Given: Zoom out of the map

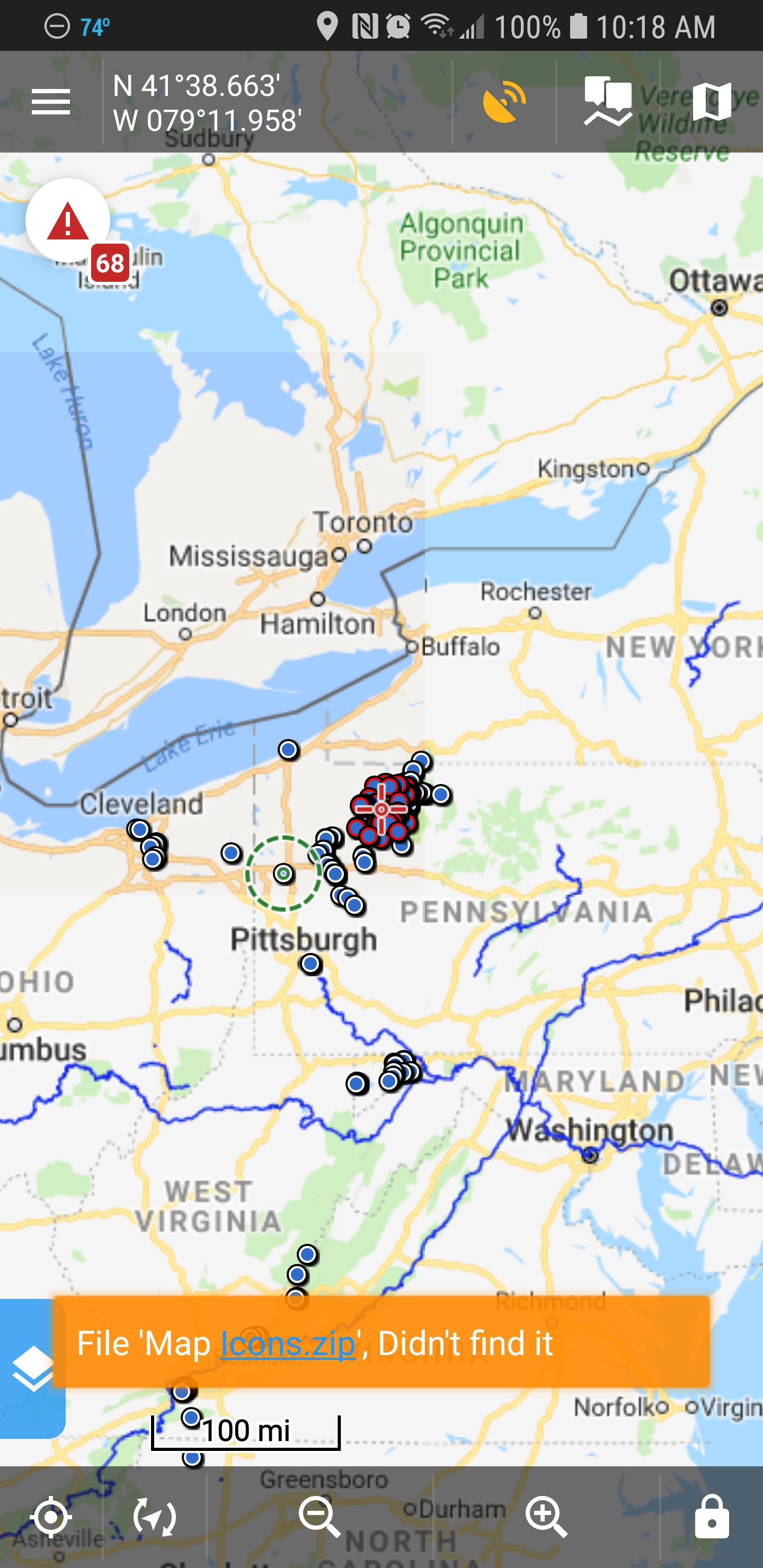Looking at the screenshot, I should 320,1517.
